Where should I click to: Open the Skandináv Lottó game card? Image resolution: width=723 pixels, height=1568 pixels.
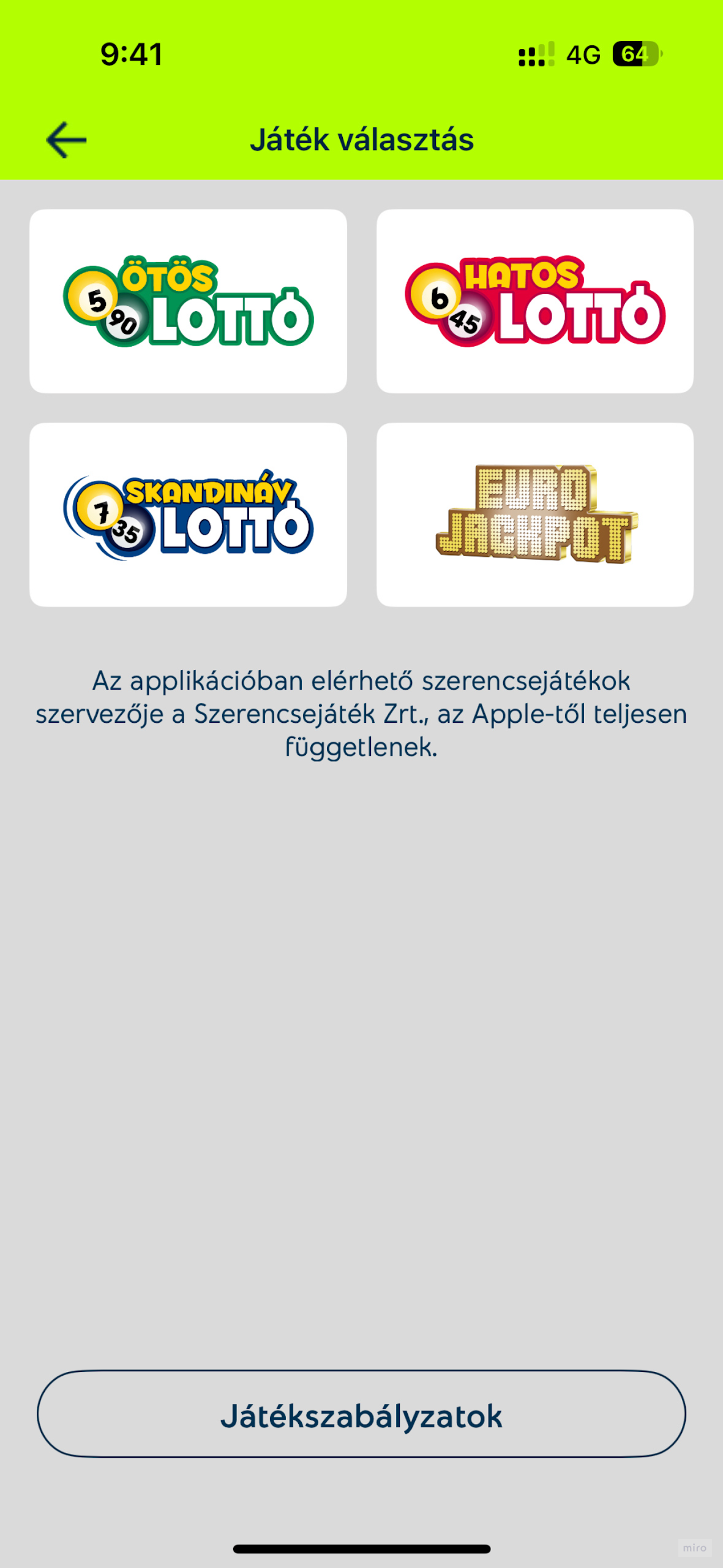188,514
